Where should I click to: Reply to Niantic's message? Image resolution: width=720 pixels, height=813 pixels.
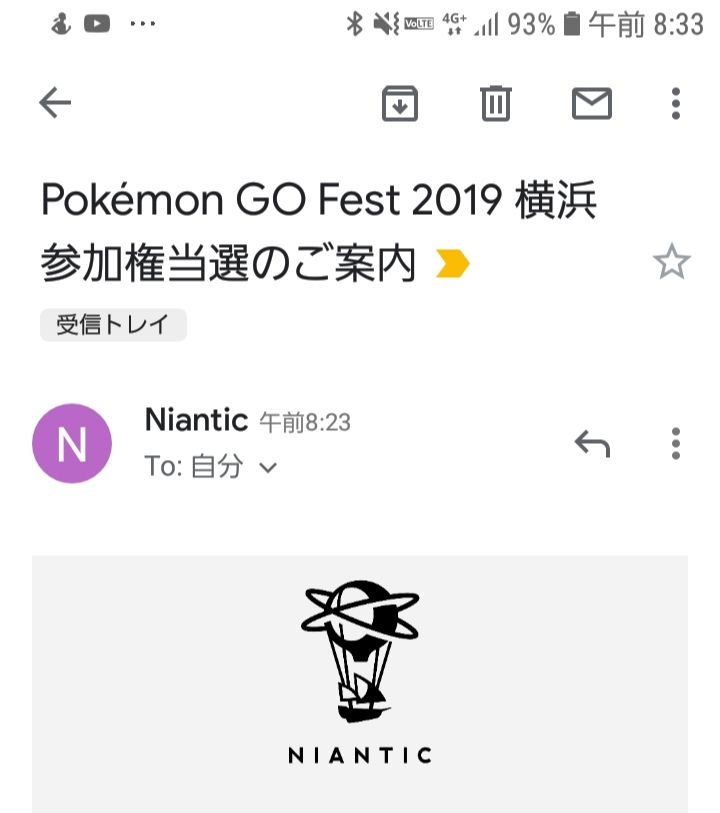pos(592,442)
